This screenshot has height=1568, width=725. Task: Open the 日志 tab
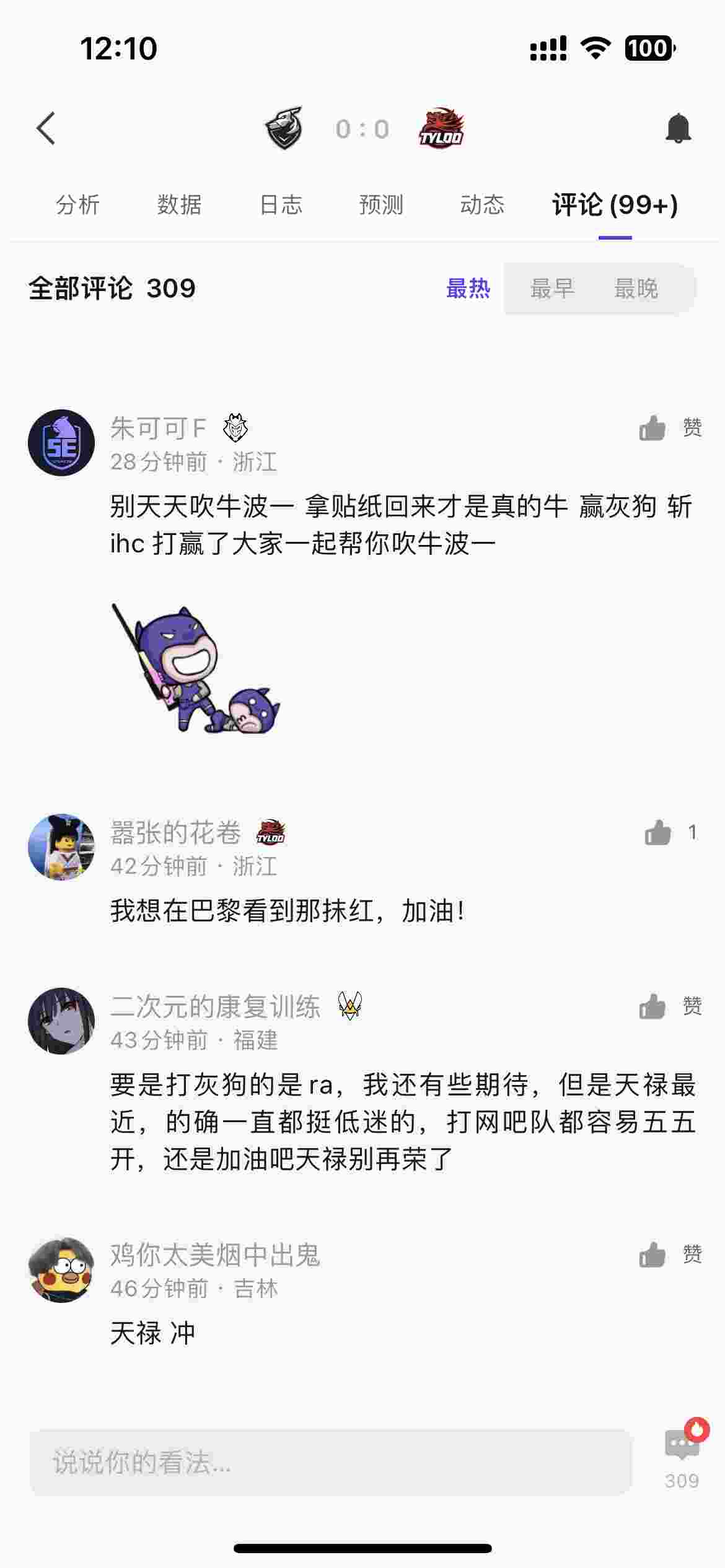(x=281, y=204)
